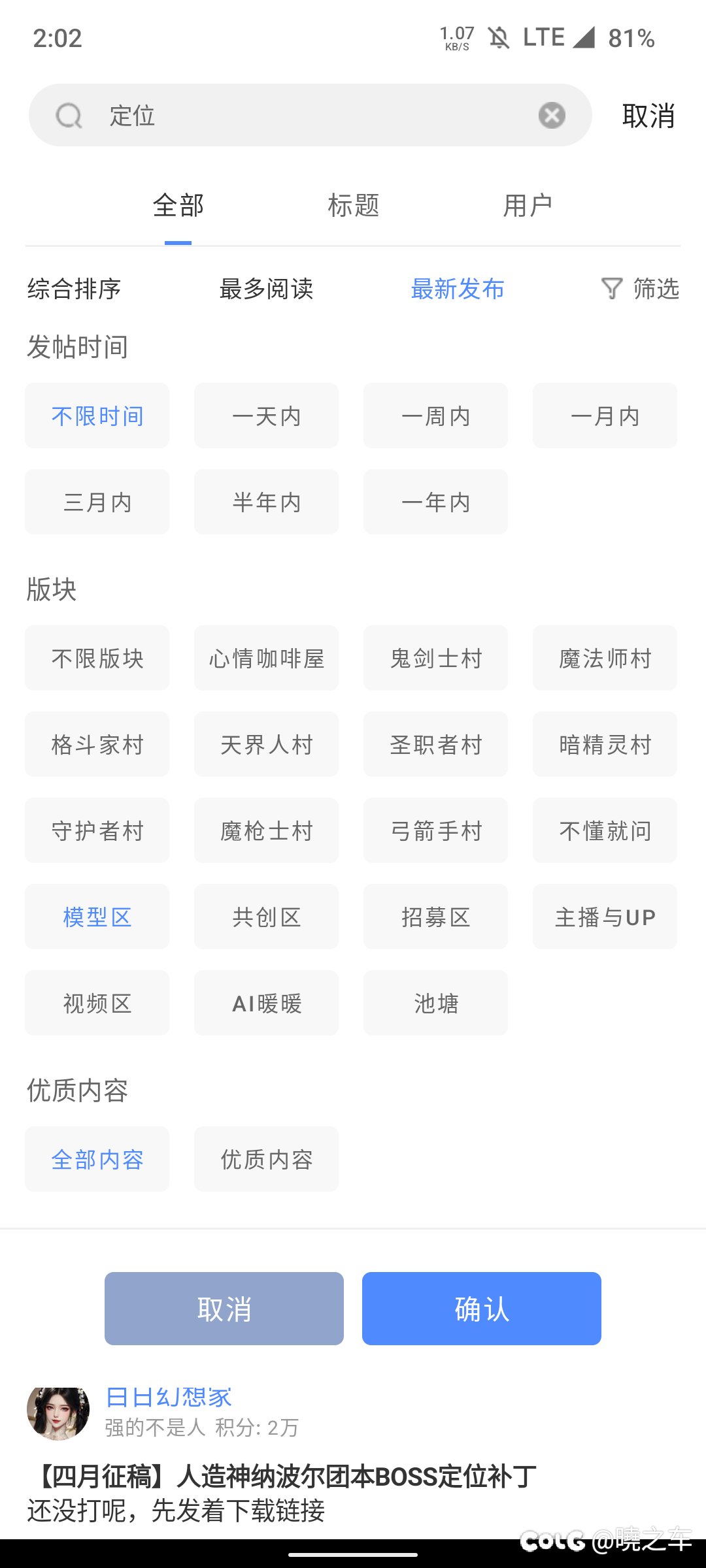Open the 筛选 filter
706x1568 pixels.
pyautogui.click(x=640, y=288)
